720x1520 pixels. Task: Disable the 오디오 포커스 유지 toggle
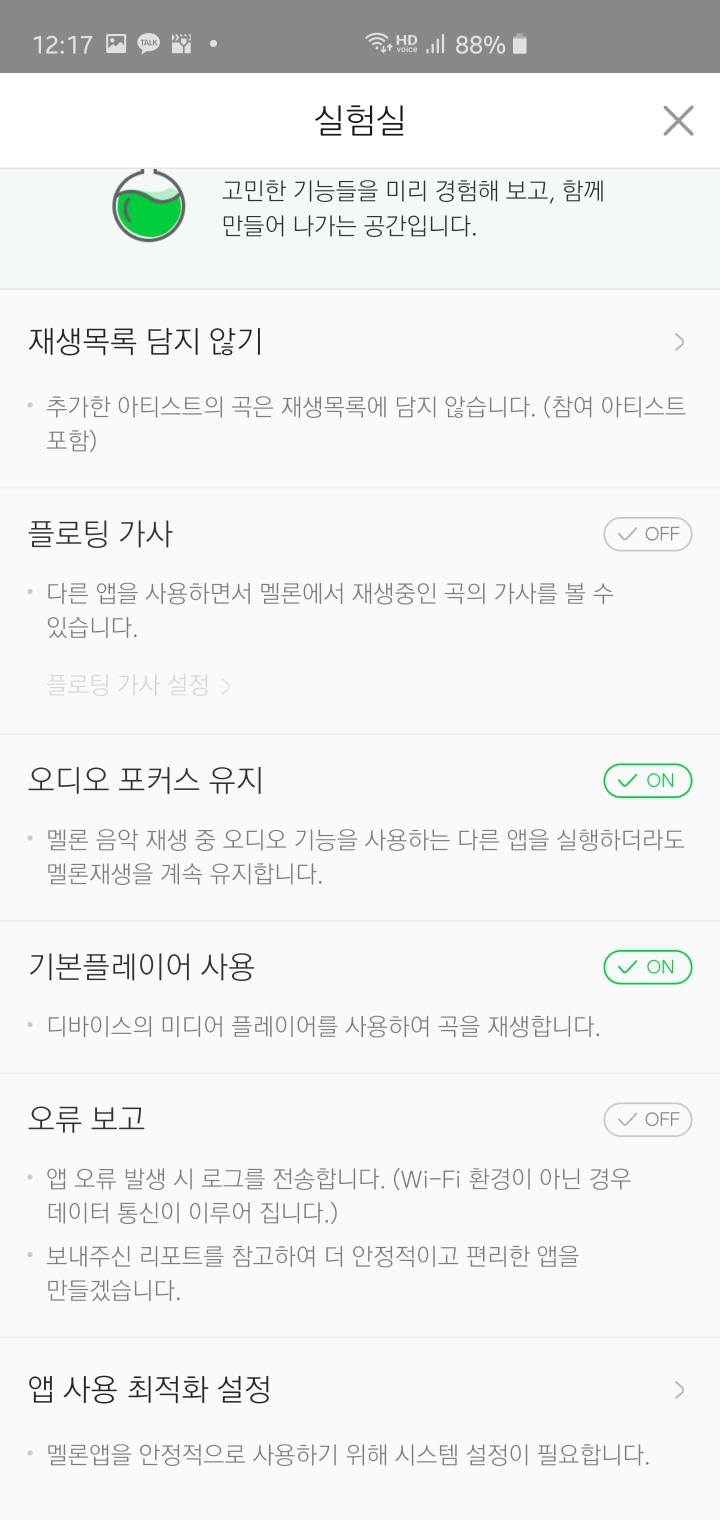point(647,781)
